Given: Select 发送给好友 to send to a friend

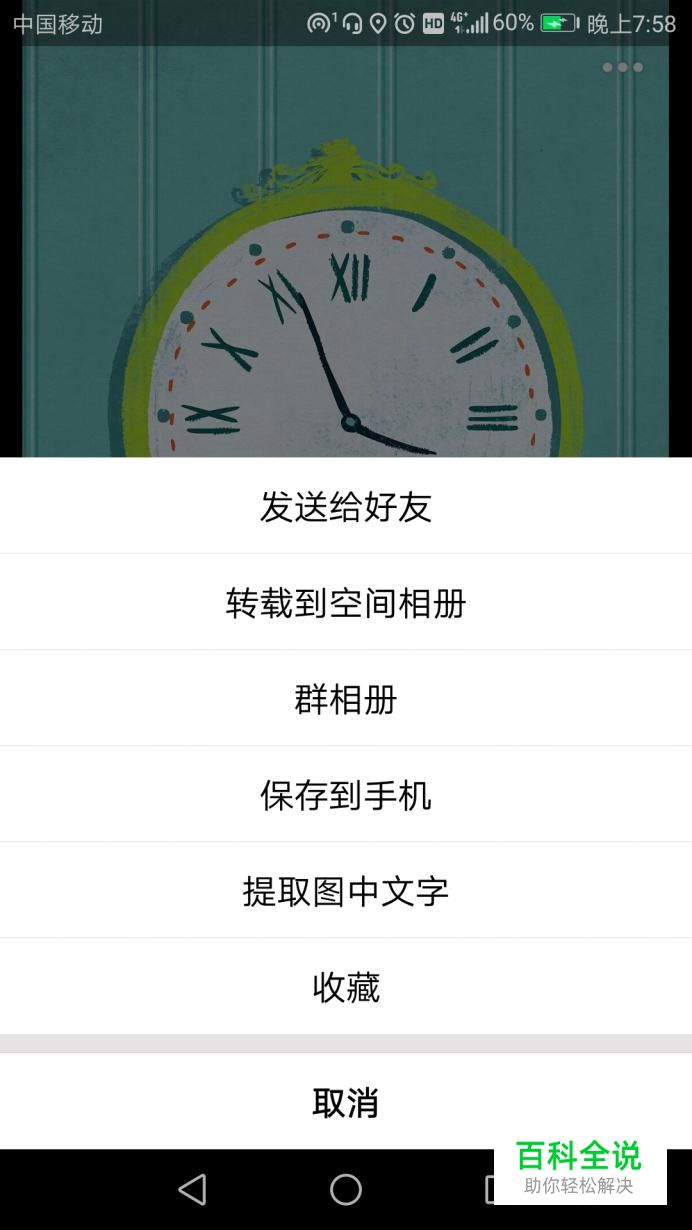Looking at the screenshot, I should [x=346, y=507].
